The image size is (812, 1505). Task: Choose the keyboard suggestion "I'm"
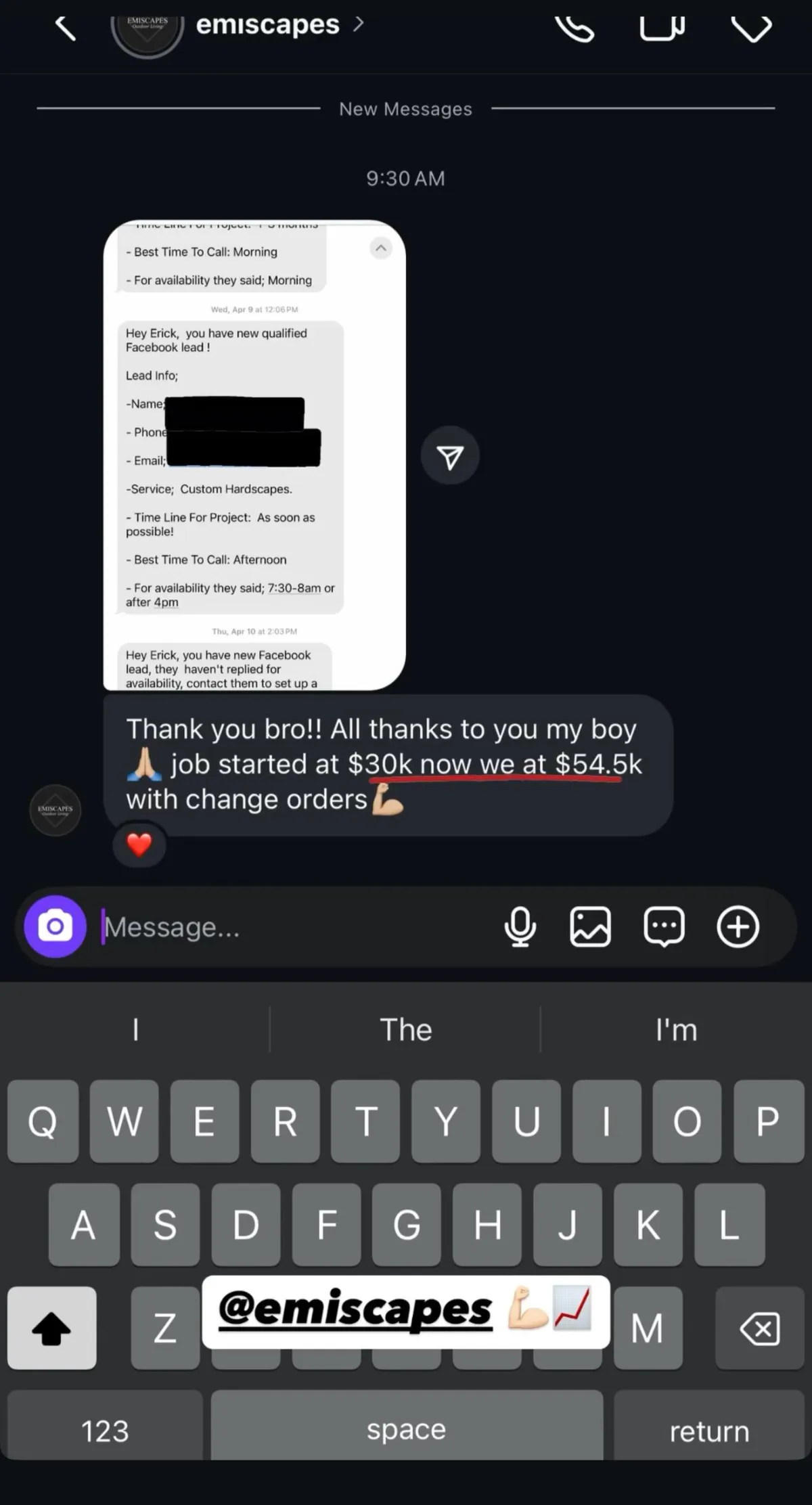(676, 1029)
